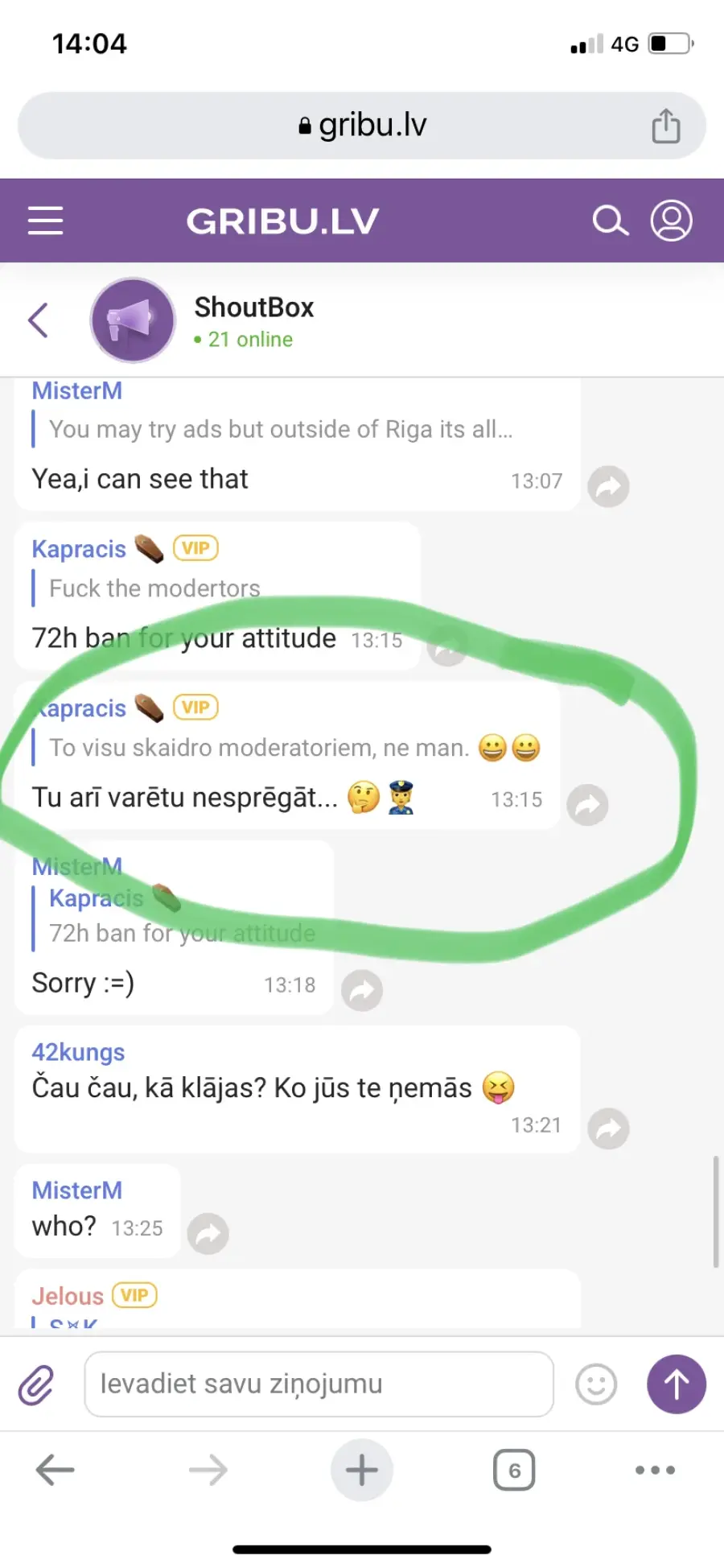Send the message with arrow button

click(x=677, y=1384)
